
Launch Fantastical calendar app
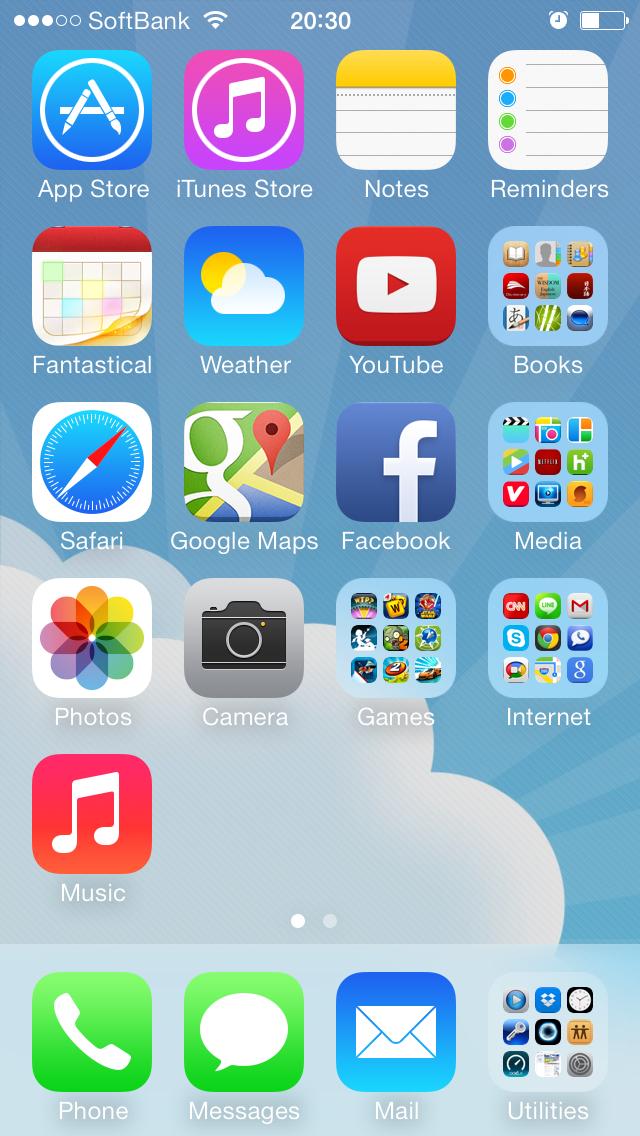(x=92, y=286)
